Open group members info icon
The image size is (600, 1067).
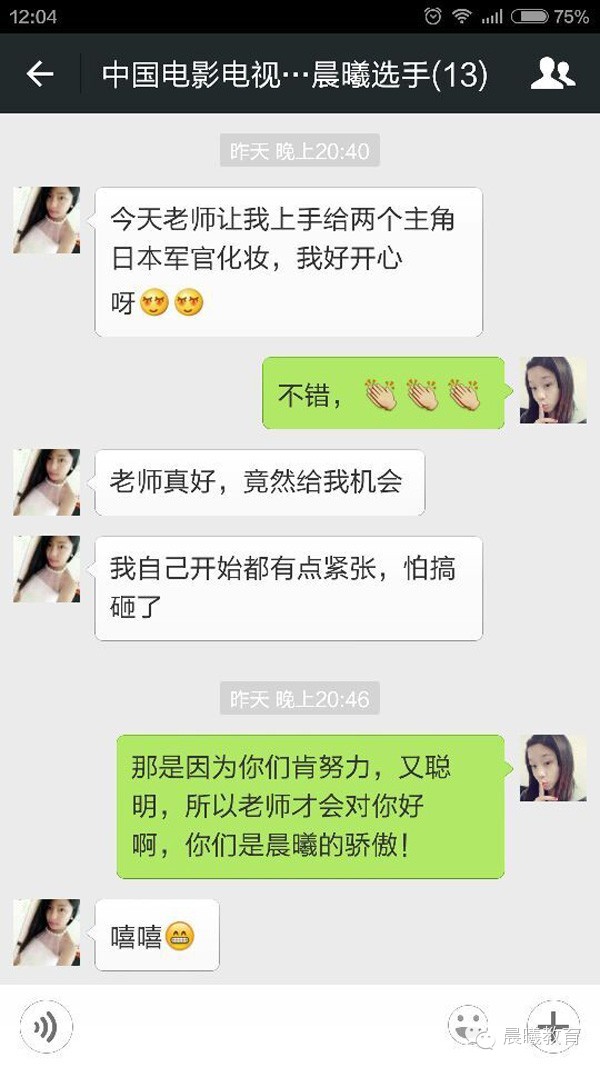coord(552,74)
